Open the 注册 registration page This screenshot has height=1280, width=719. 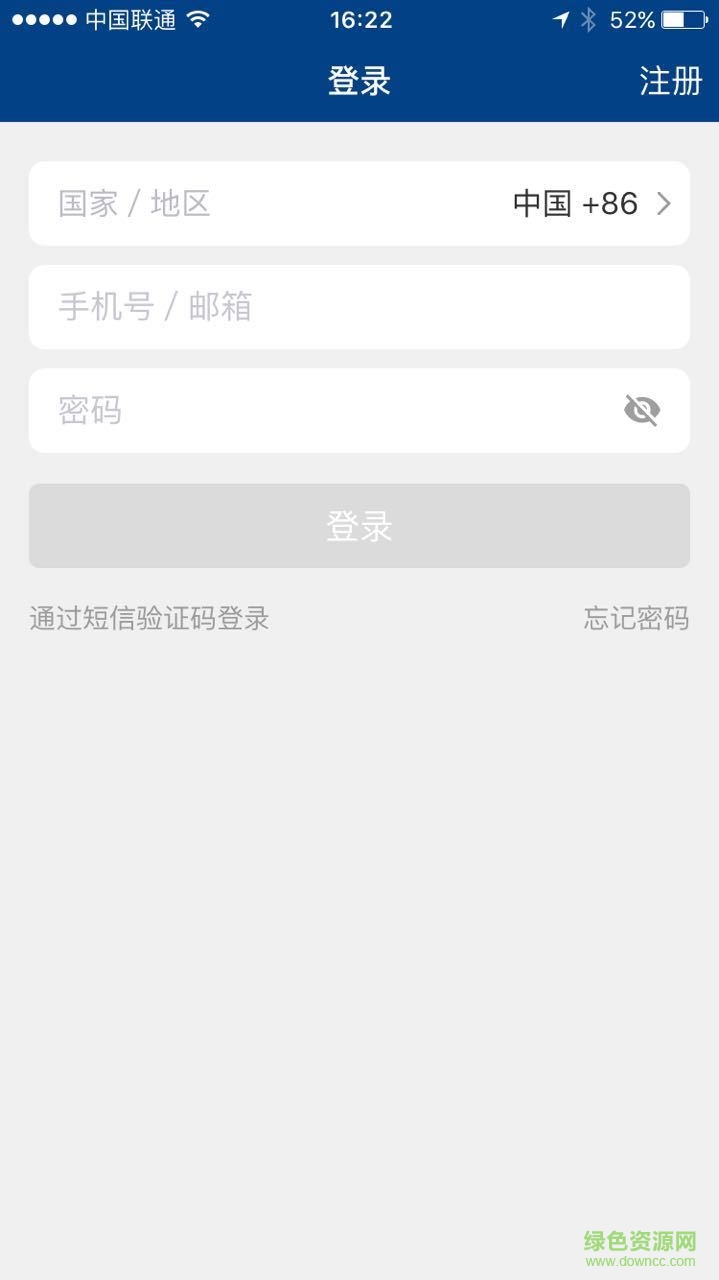[x=670, y=81]
